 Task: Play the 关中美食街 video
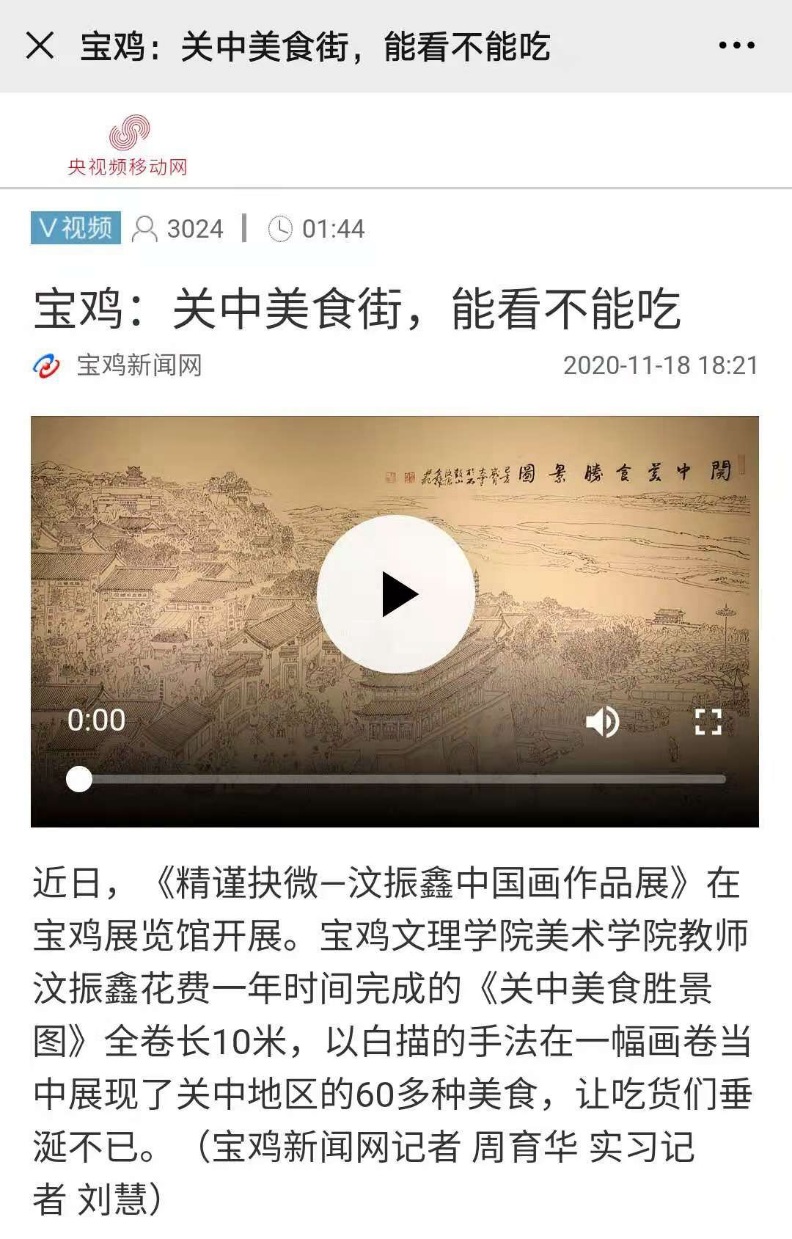(x=396, y=595)
